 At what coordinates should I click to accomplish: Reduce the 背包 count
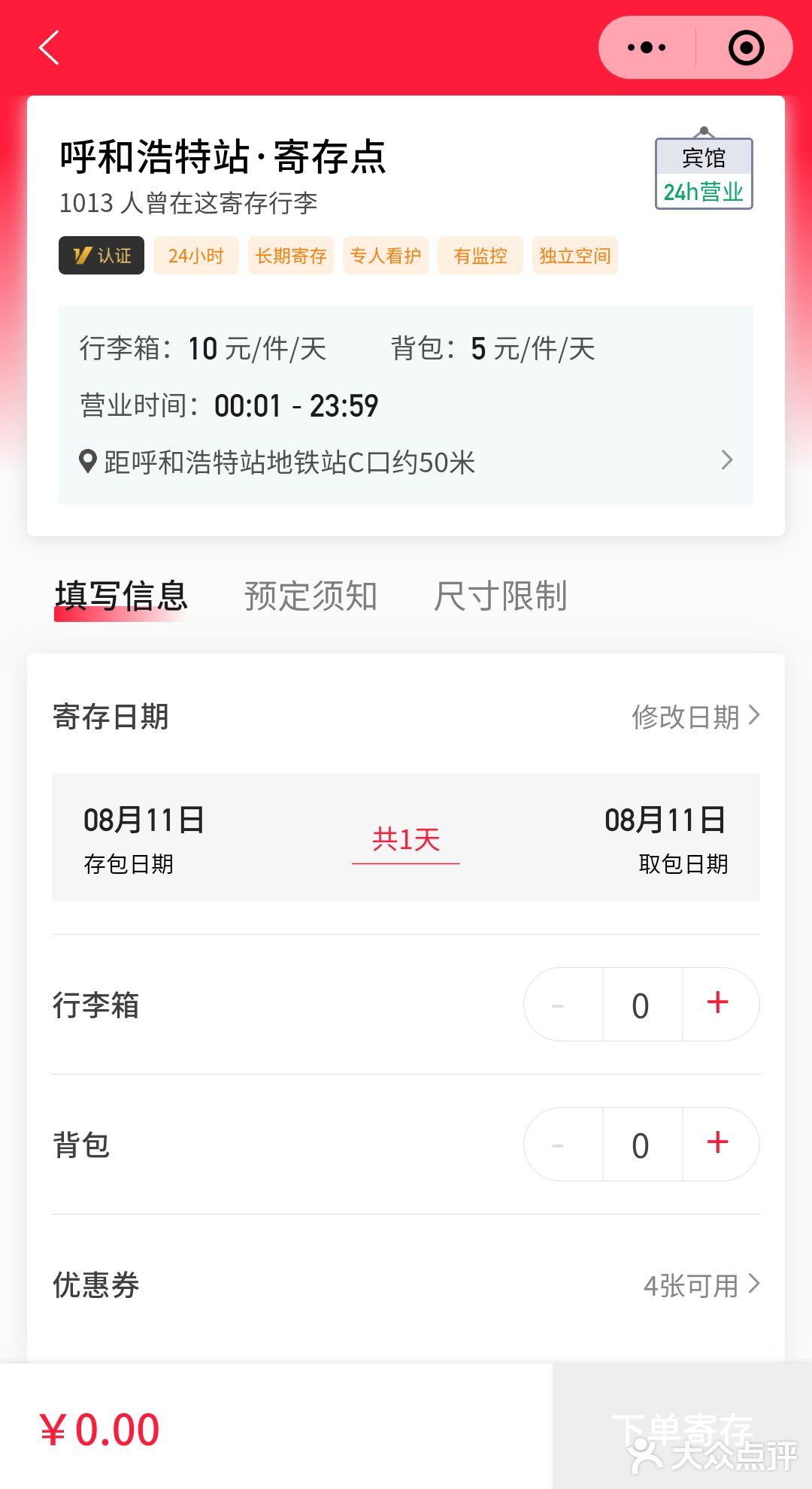tap(559, 1145)
